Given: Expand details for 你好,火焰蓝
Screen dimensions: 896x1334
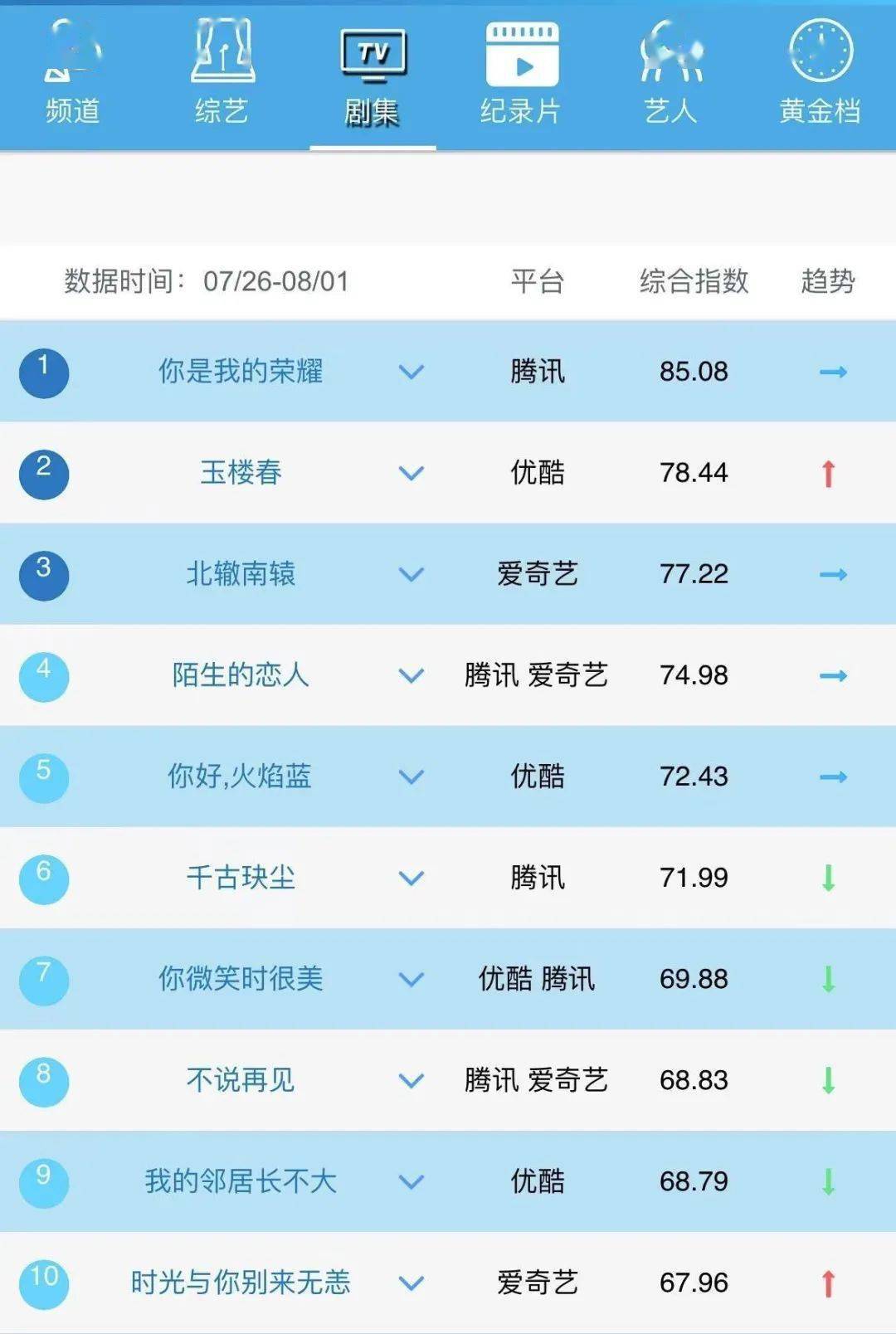Looking at the screenshot, I should (411, 777).
